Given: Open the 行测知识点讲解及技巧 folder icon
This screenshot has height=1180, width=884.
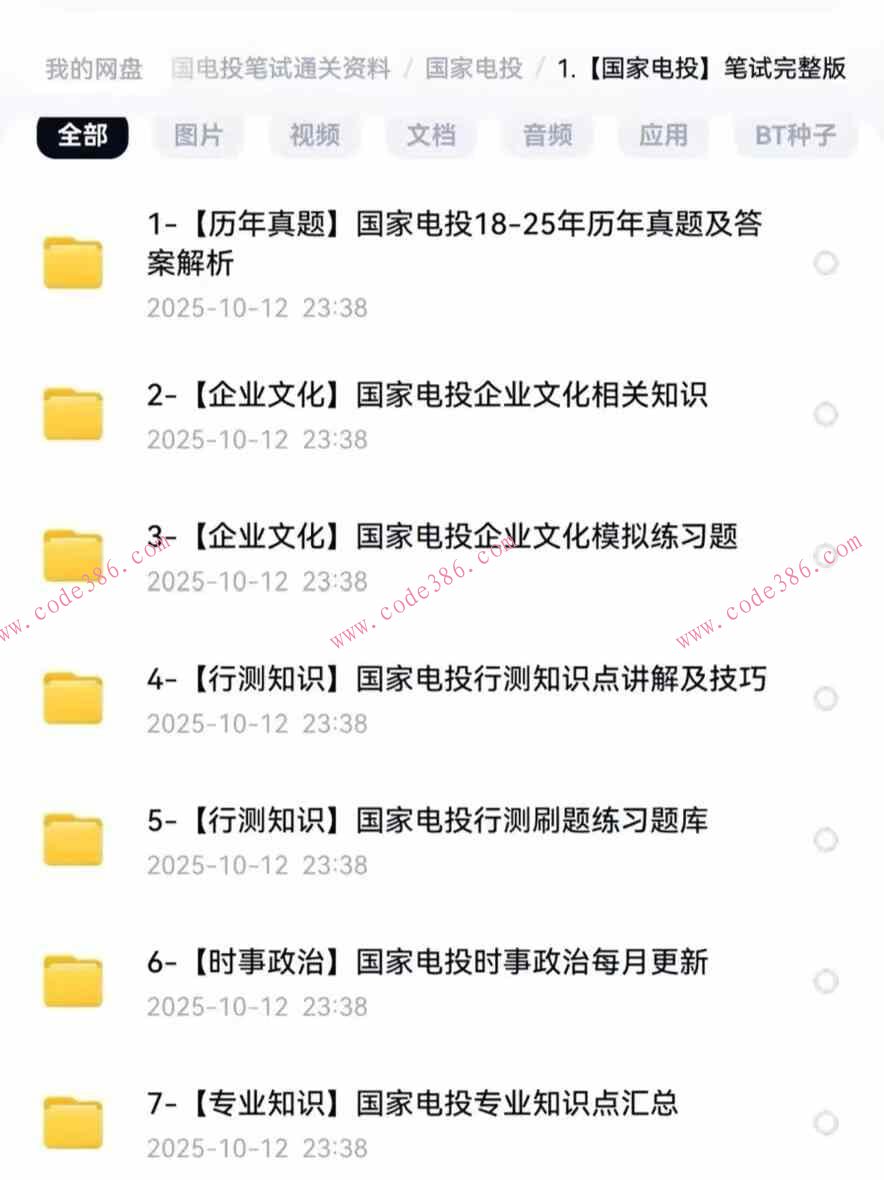Looking at the screenshot, I should [x=72, y=699].
